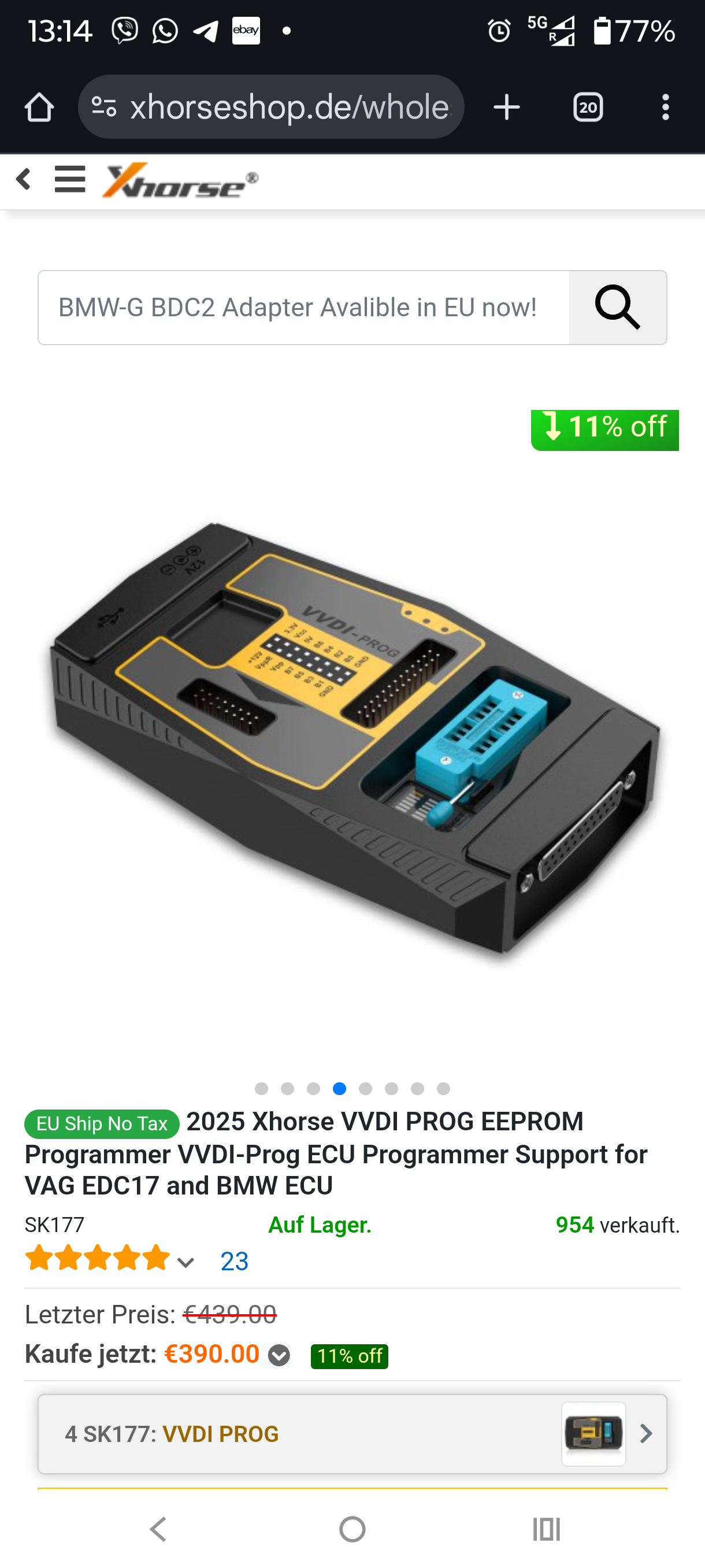
Task: Show recent apps from the navigation bar
Action: (546, 1529)
